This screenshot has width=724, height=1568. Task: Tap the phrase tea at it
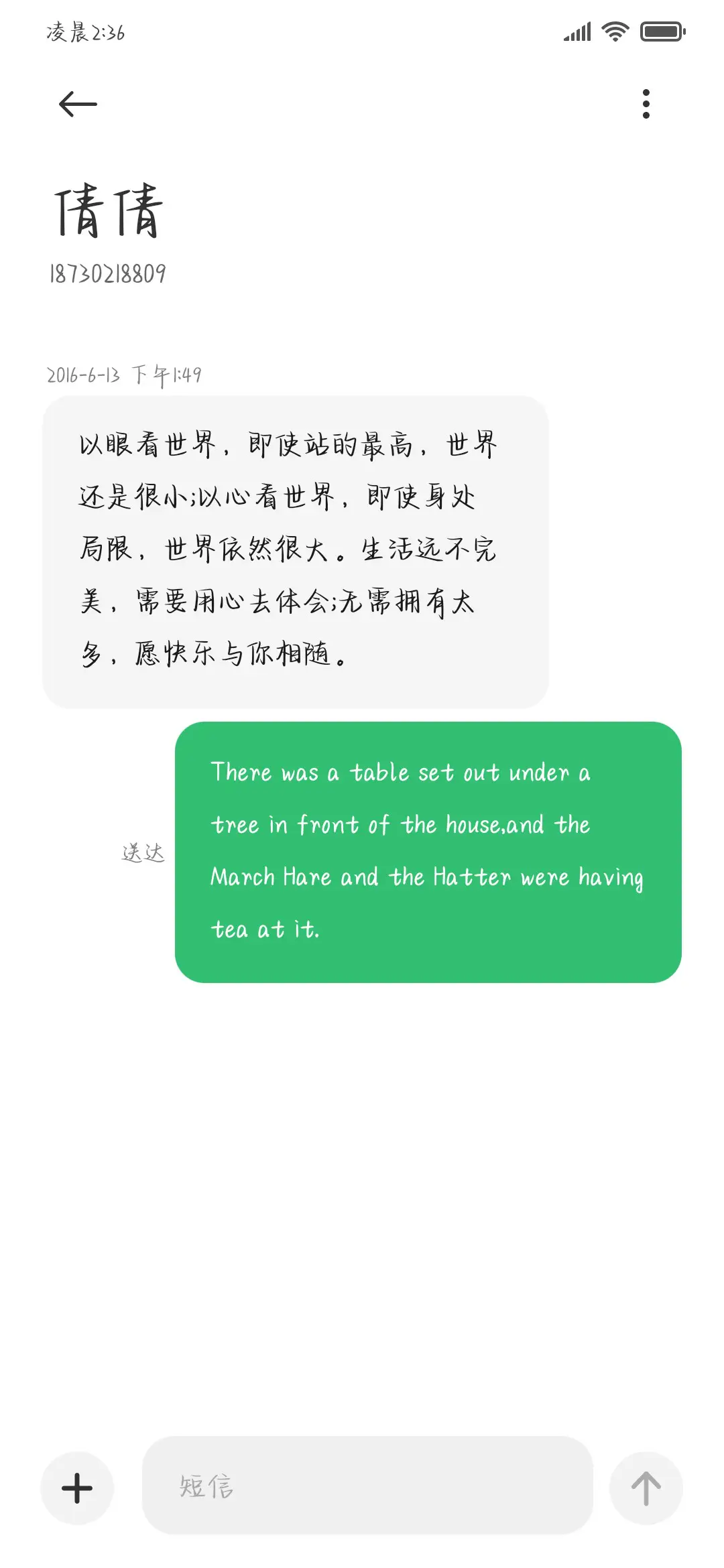[x=265, y=930]
